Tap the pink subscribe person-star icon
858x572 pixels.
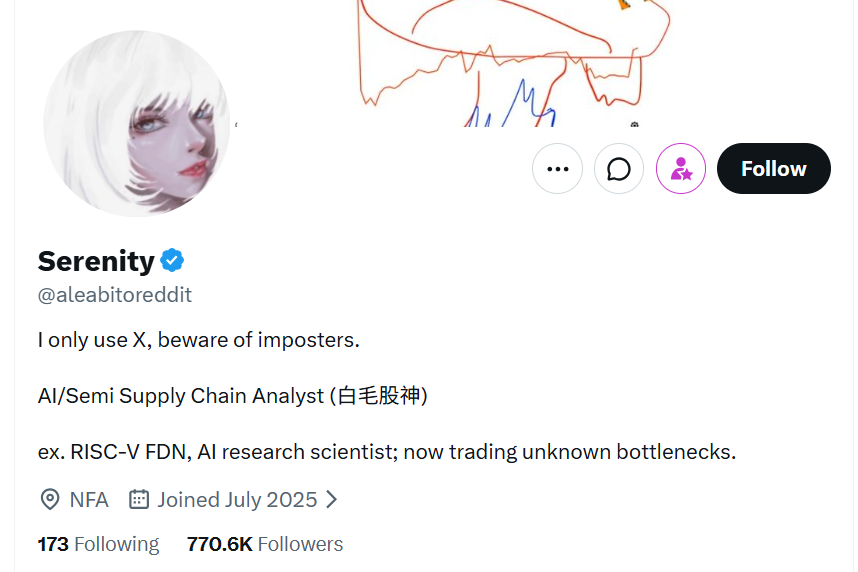point(681,169)
